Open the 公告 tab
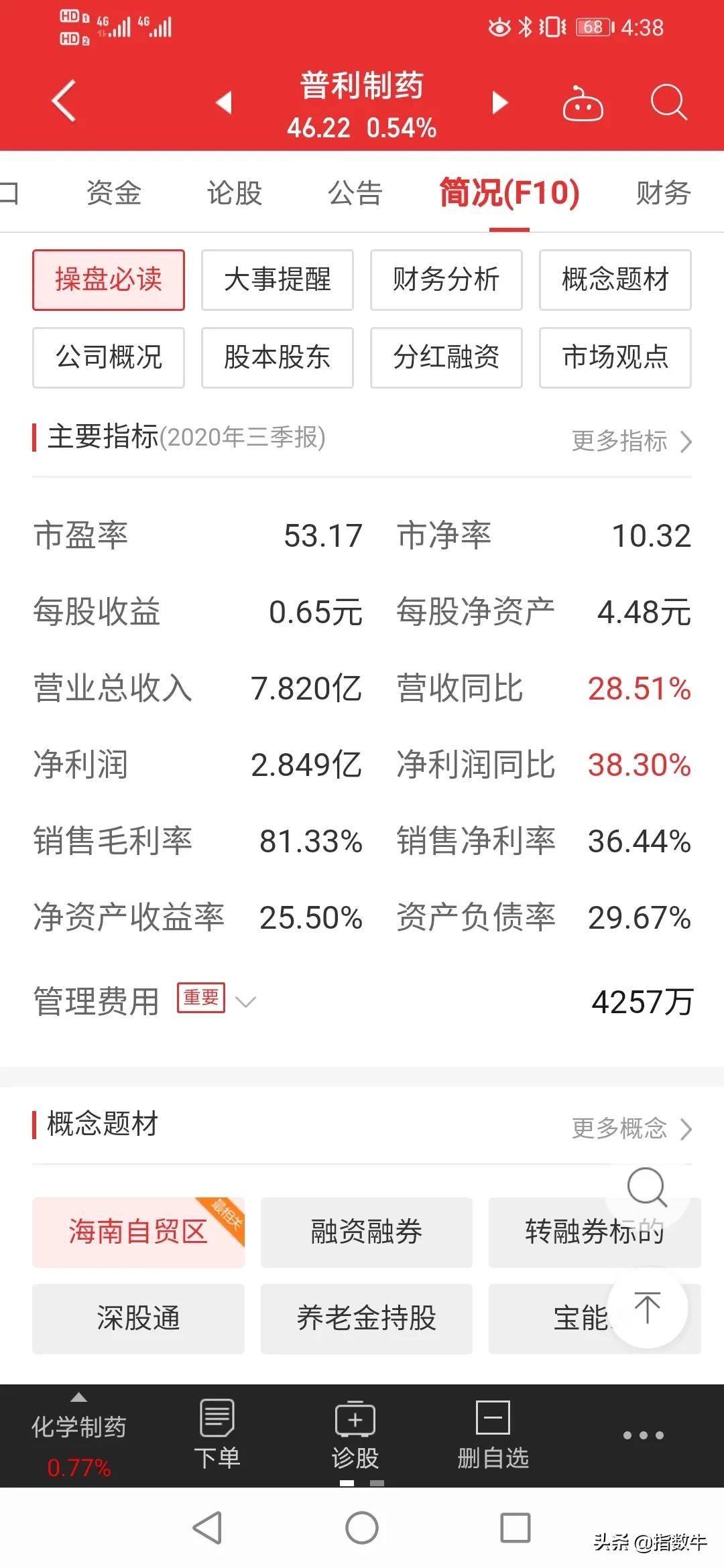This screenshot has height=1568, width=724. click(x=355, y=193)
